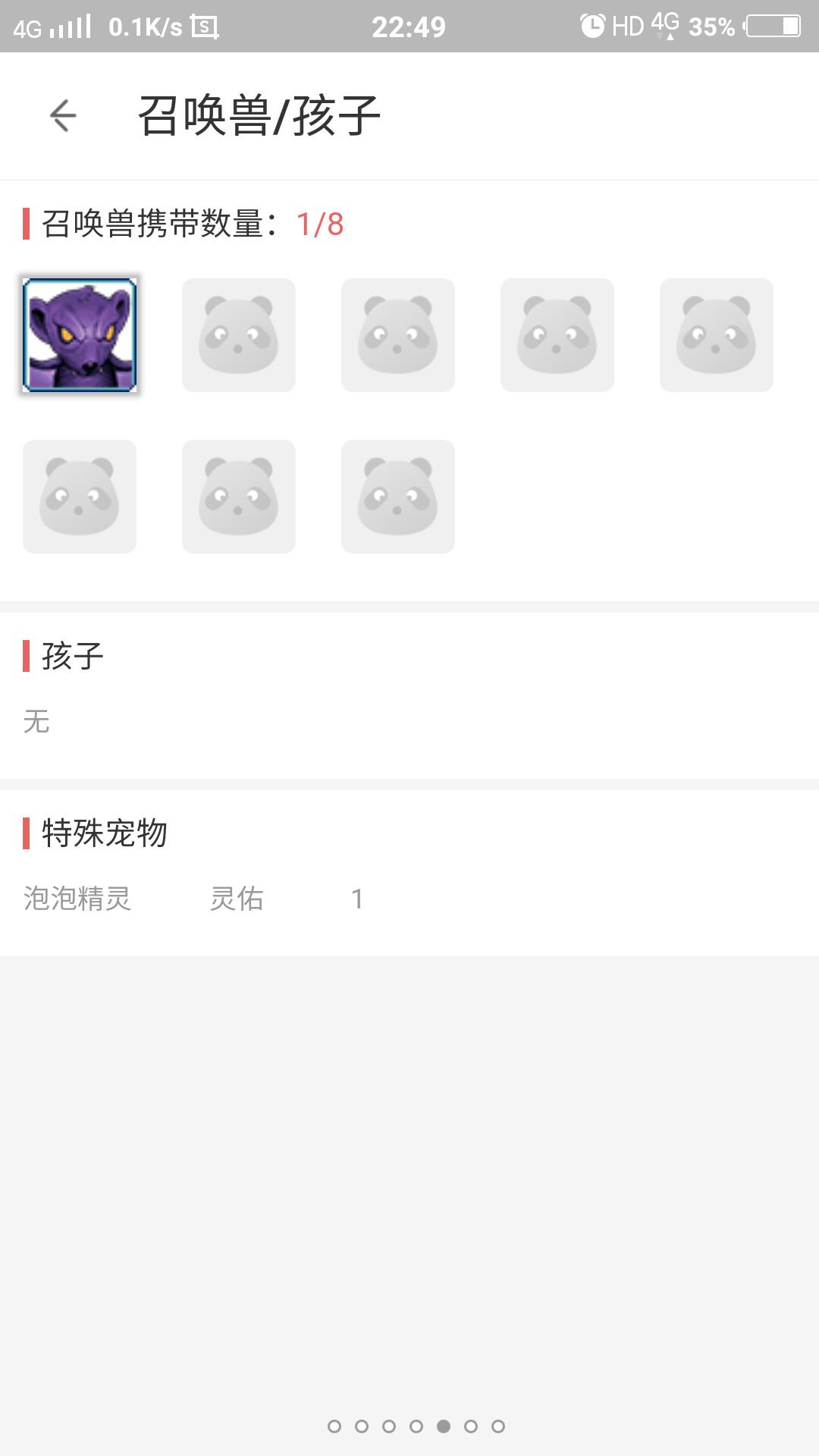Open the purple summoned beast portrait
819x1456 pixels.
(80, 334)
